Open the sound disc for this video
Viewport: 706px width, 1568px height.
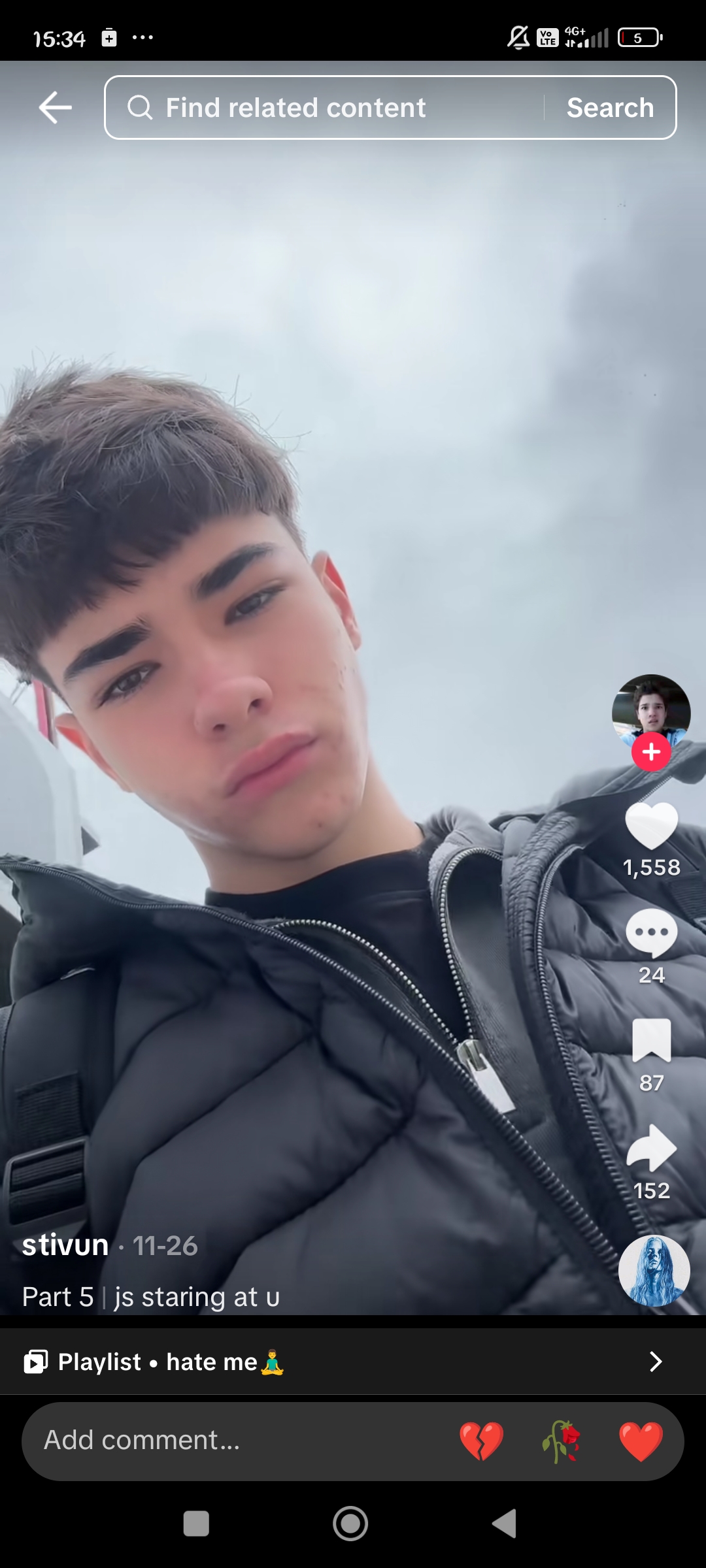click(654, 1271)
